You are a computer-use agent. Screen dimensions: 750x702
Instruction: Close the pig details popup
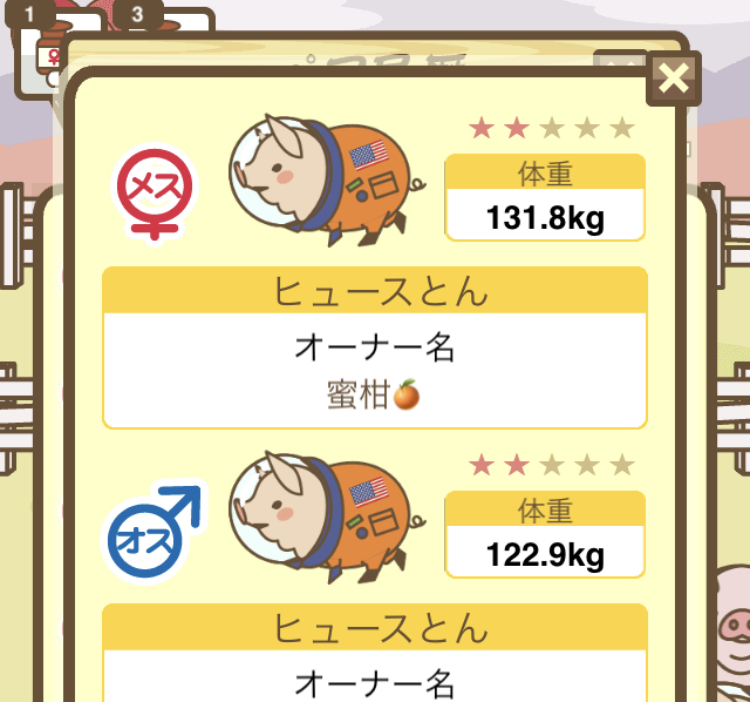coord(674,78)
